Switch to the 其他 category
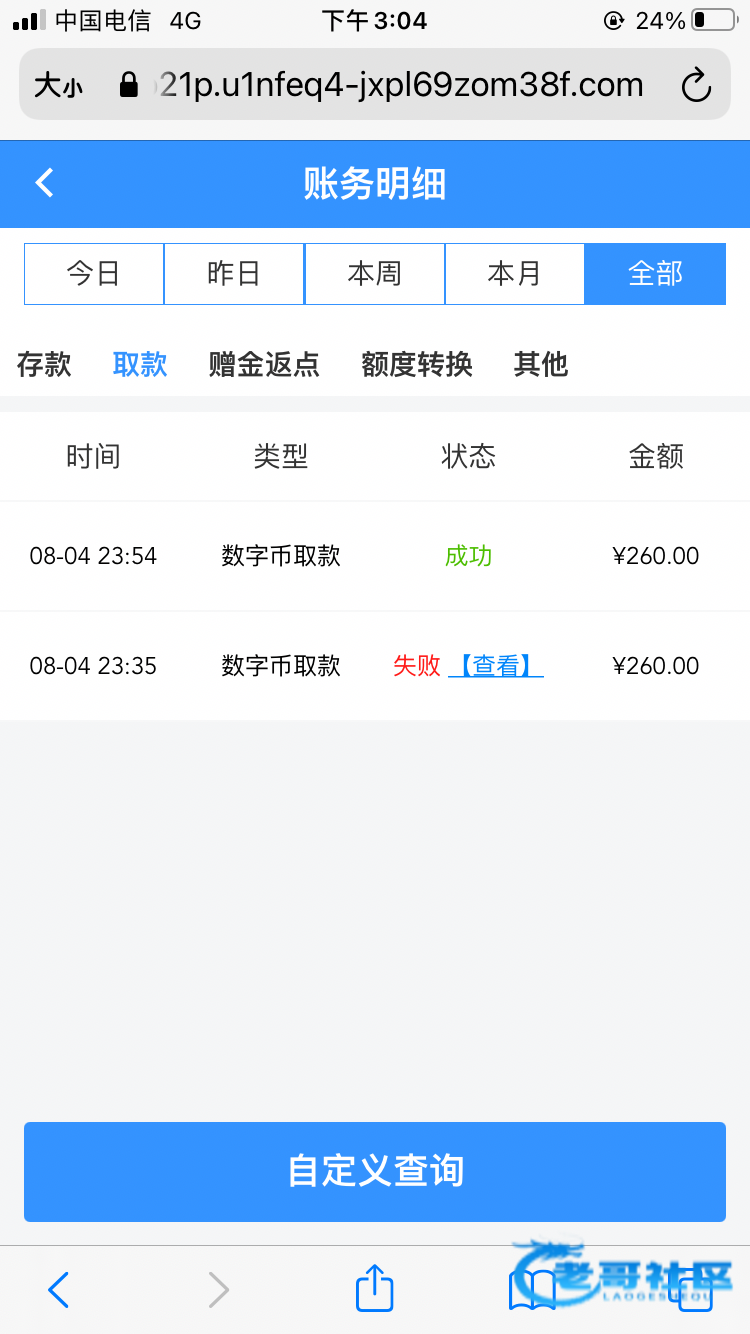This screenshot has width=750, height=1334. click(x=541, y=364)
